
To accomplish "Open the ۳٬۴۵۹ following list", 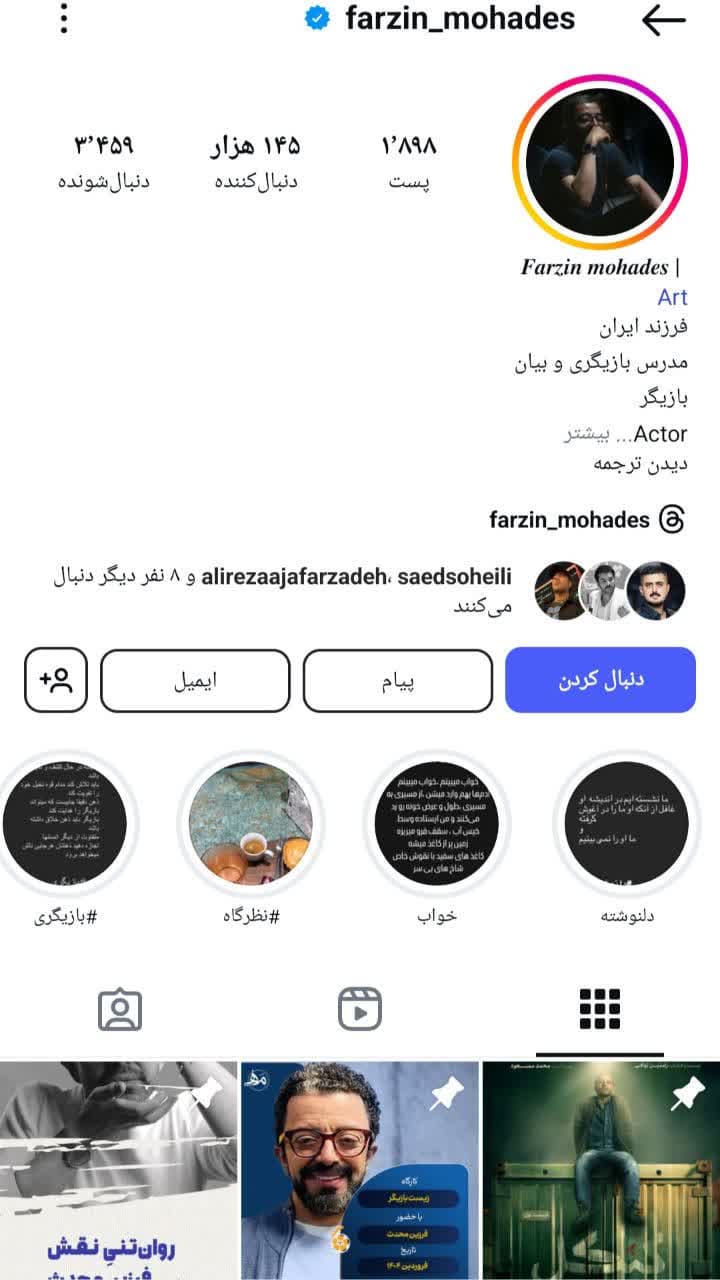I will [104, 161].
